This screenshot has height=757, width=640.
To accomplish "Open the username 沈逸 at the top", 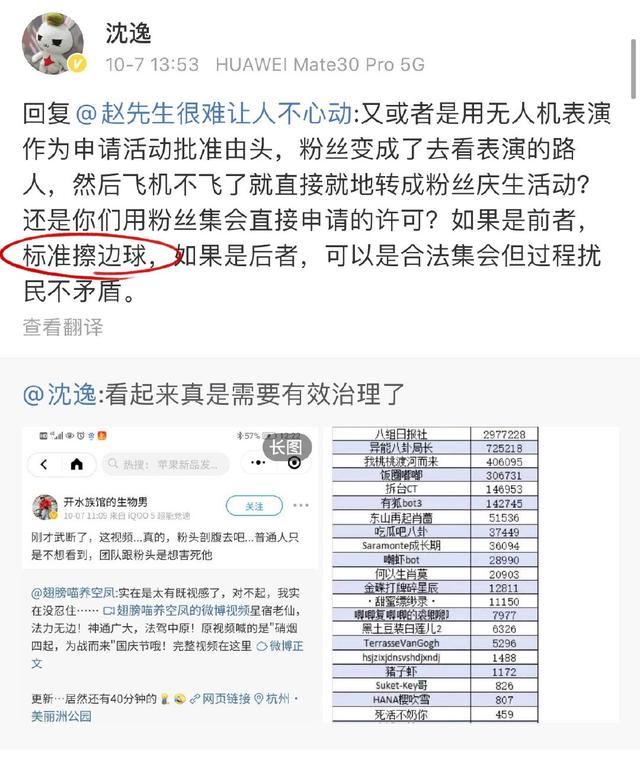I will (129, 32).
